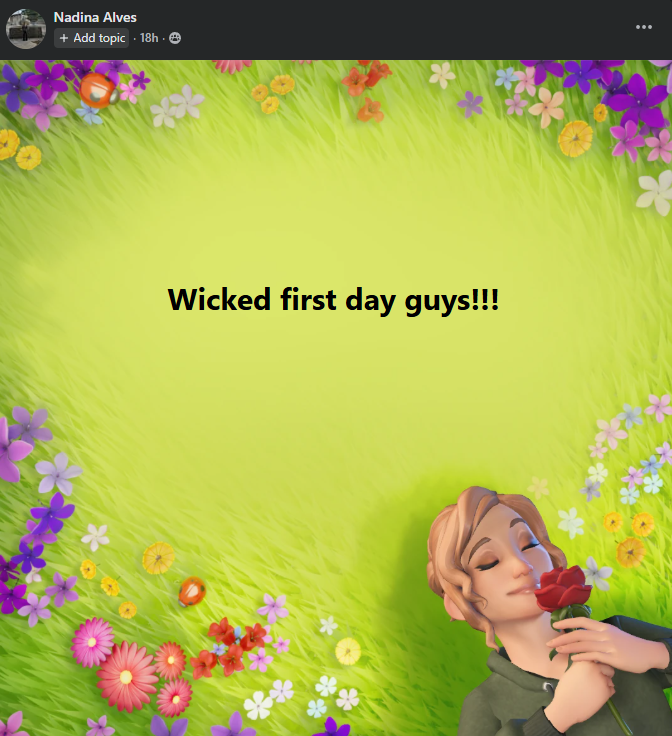Image resolution: width=672 pixels, height=736 pixels.
Task: Open the Wicked first day guys post
Action: 333,299
